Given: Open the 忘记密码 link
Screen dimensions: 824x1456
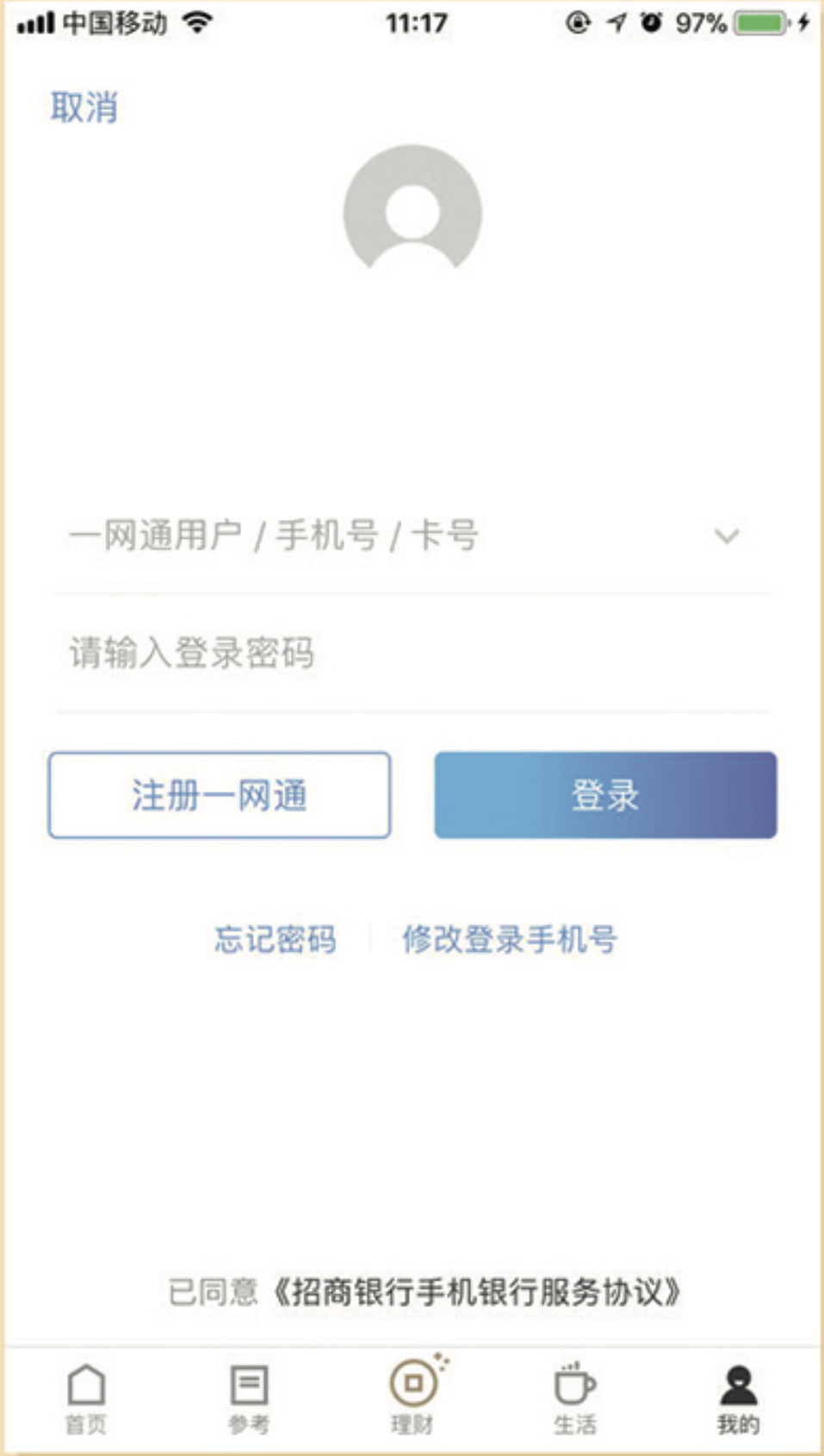Looking at the screenshot, I should (x=275, y=939).
